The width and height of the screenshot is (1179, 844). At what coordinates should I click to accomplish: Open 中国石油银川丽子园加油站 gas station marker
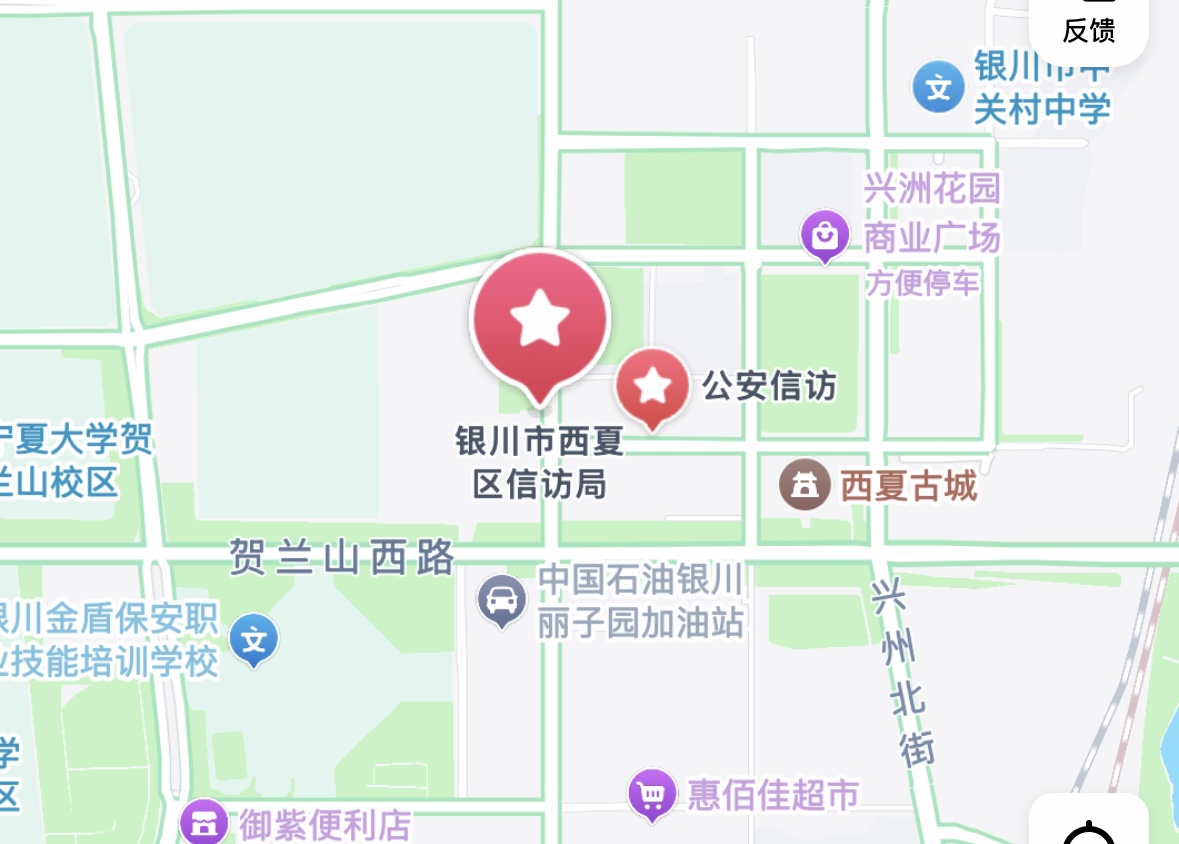[502, 600]
